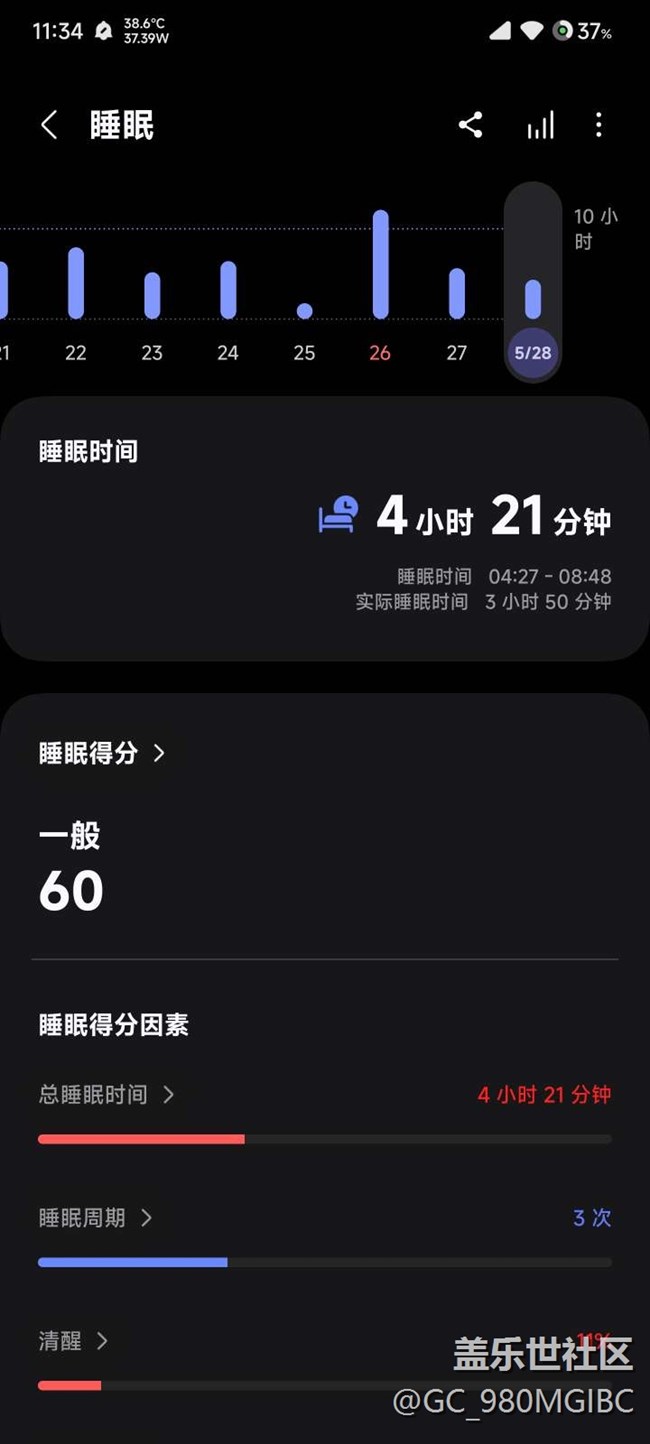650x1444 pixels.
Task: Select the day 26 sleep bar
Action: (x=380, y=265)
